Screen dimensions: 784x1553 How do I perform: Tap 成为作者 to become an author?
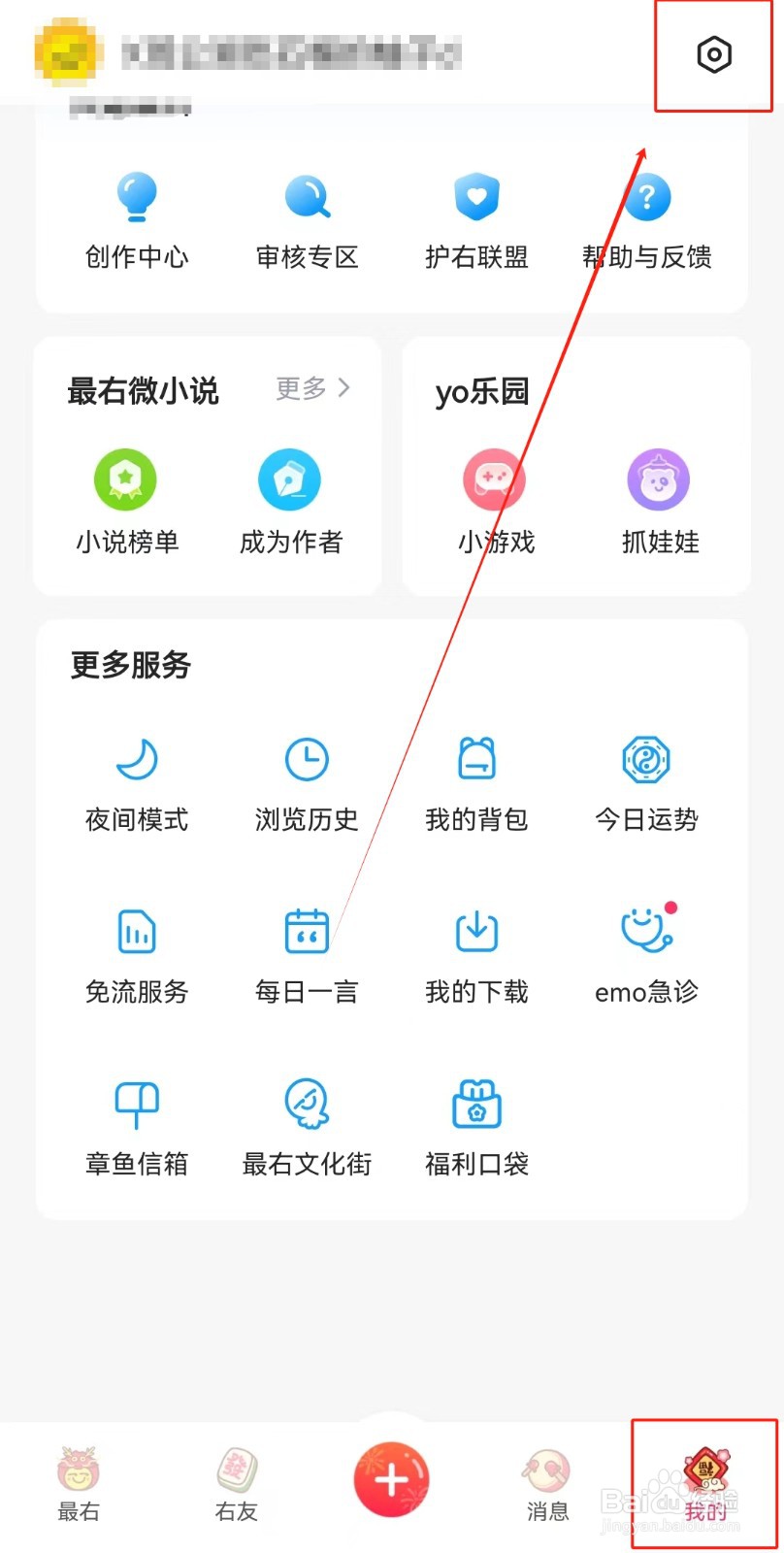point(289,500)
